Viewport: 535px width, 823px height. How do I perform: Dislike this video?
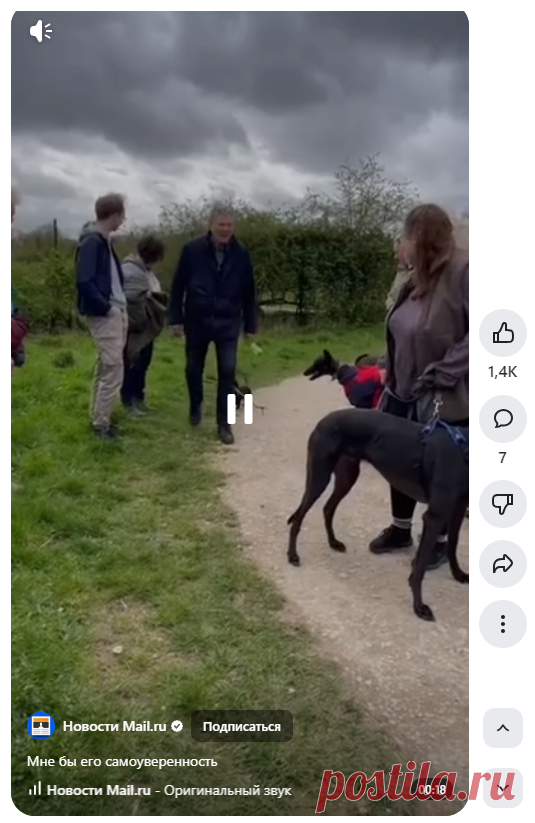point(502,504)
